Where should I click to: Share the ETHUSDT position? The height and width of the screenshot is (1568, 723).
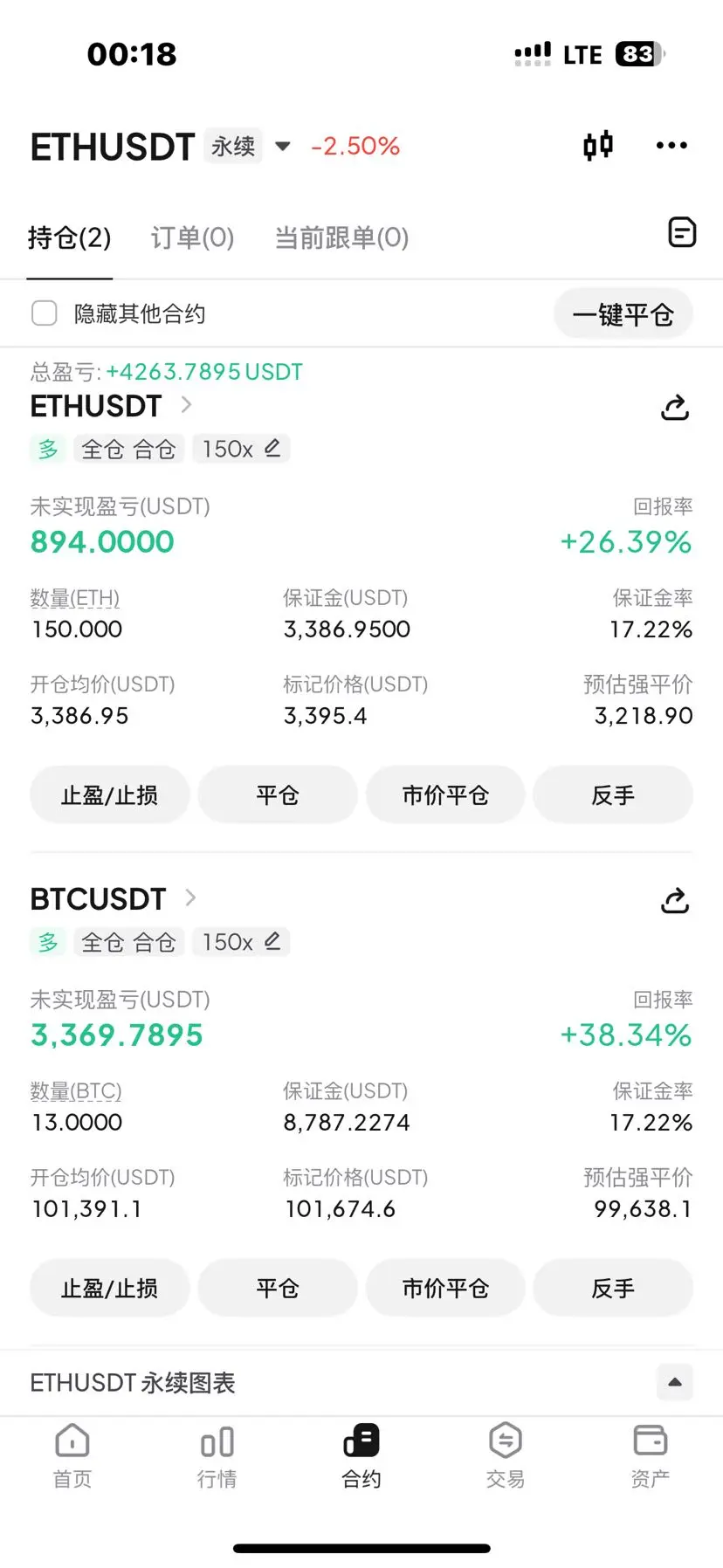point(674,407)
